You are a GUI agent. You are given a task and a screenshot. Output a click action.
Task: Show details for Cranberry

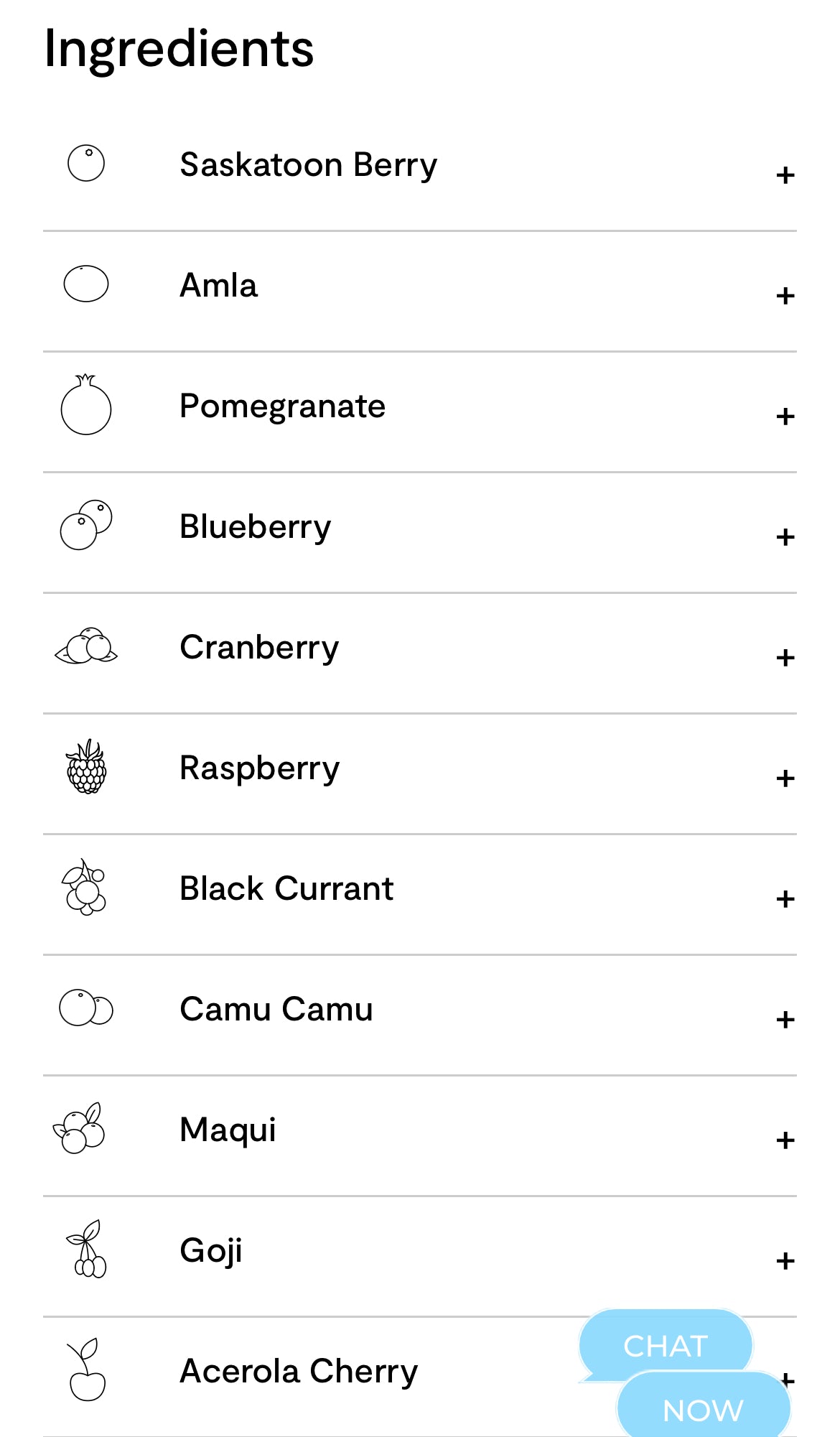click(x=785, y=658)
